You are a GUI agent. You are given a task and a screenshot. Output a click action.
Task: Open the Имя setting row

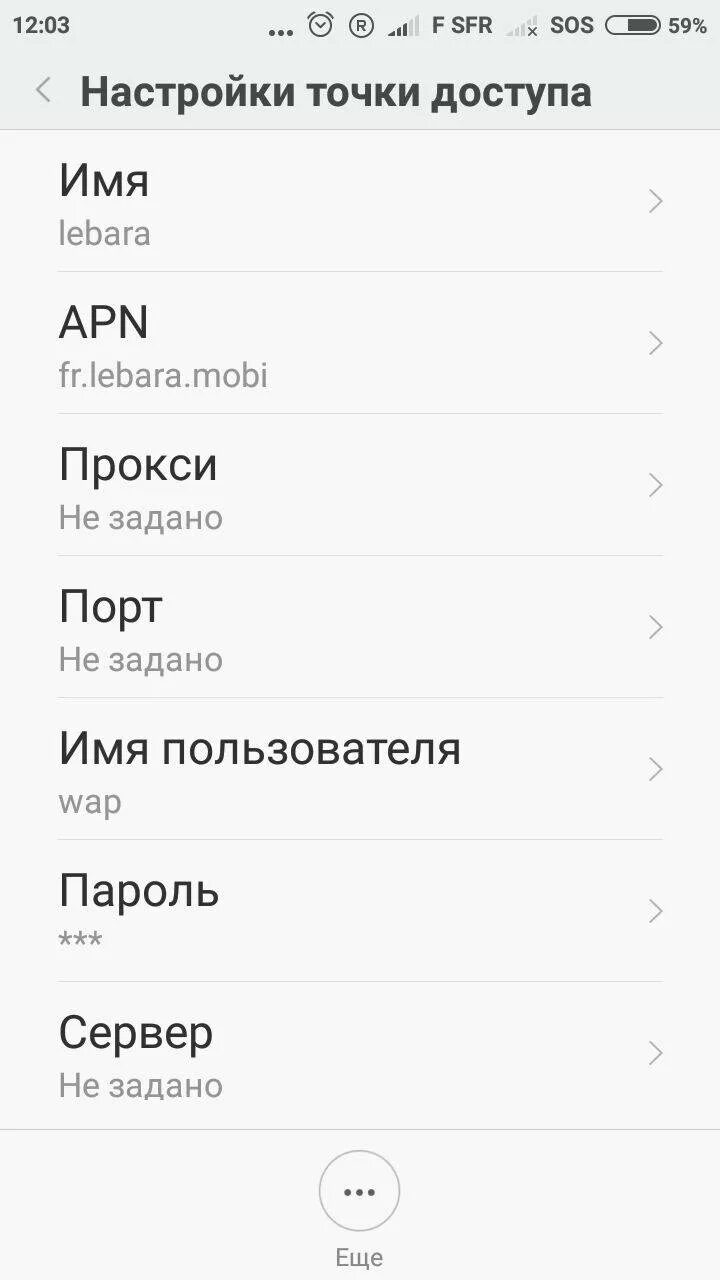pyautogui.click(x=360, y=203)
